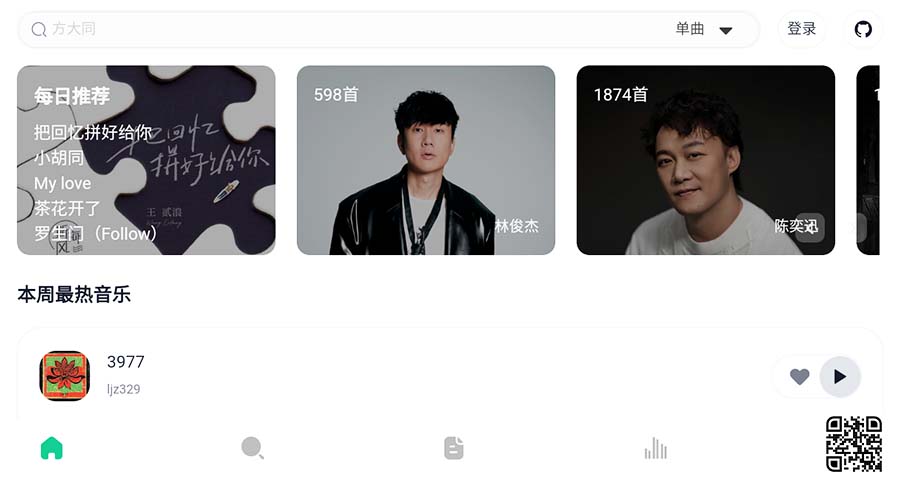Open the 陈奕迅 1874首 playlist card
The width and height of the screenshot is (900, 485).
706,160
